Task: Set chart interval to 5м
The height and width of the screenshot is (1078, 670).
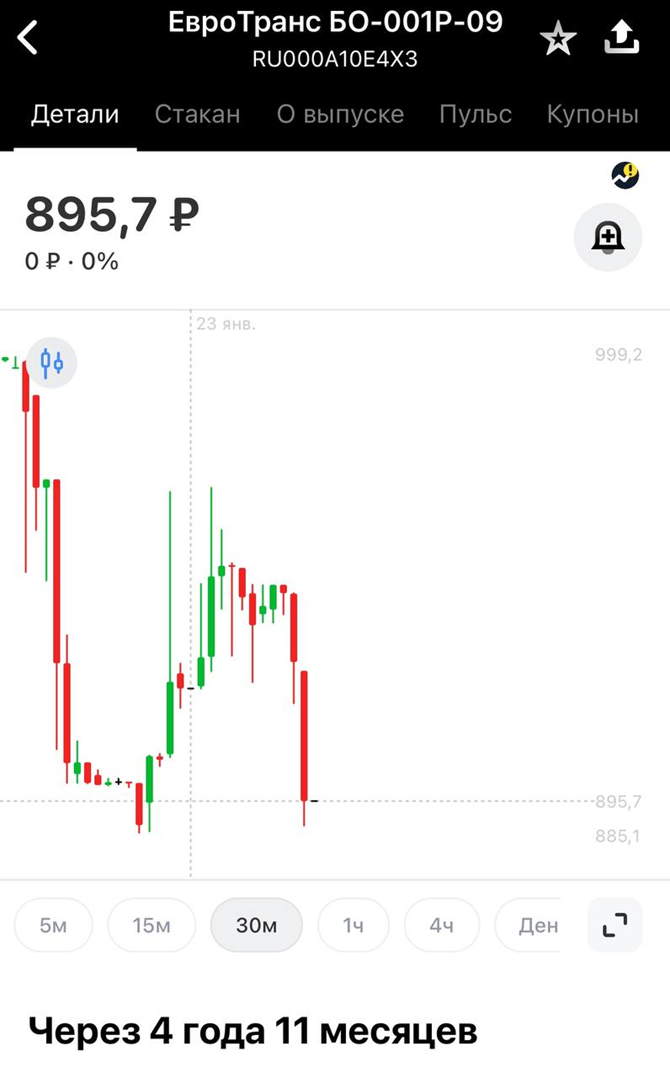Action: point(53,925)
